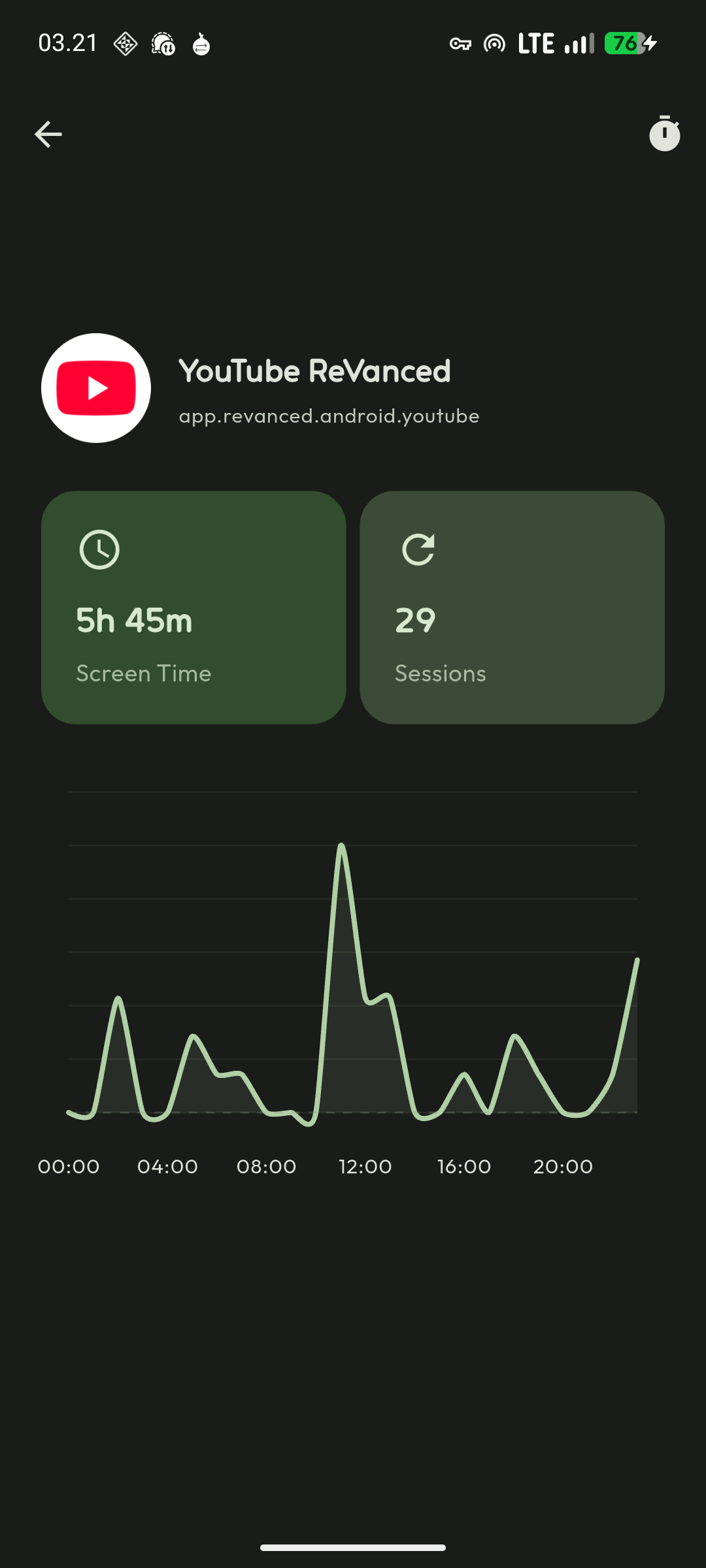Tap the clock icon on Screen Time card
The width and height of the screenshot is (706, 1568).
click(99, 549)
